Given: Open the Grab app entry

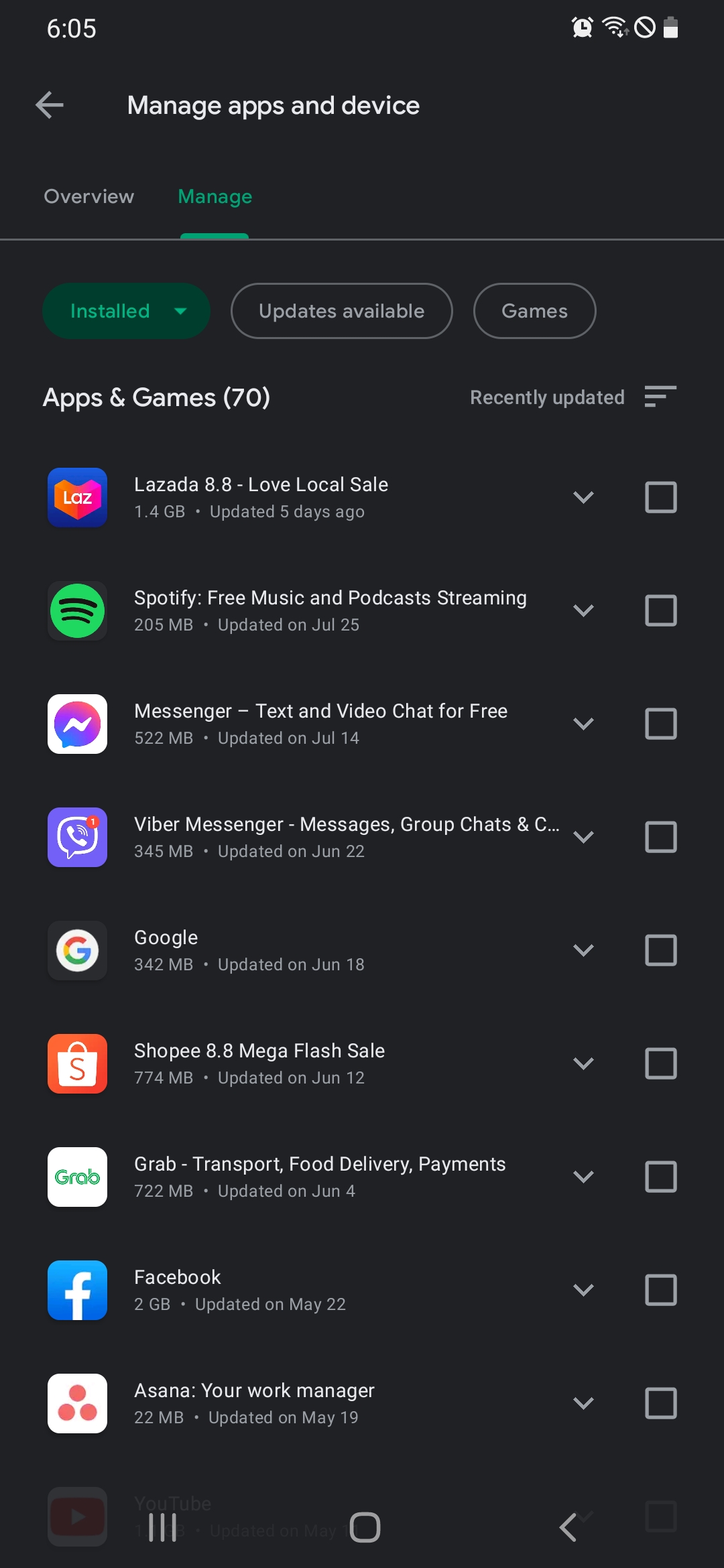Looking at the screenshot, I should coord(319,1177).
